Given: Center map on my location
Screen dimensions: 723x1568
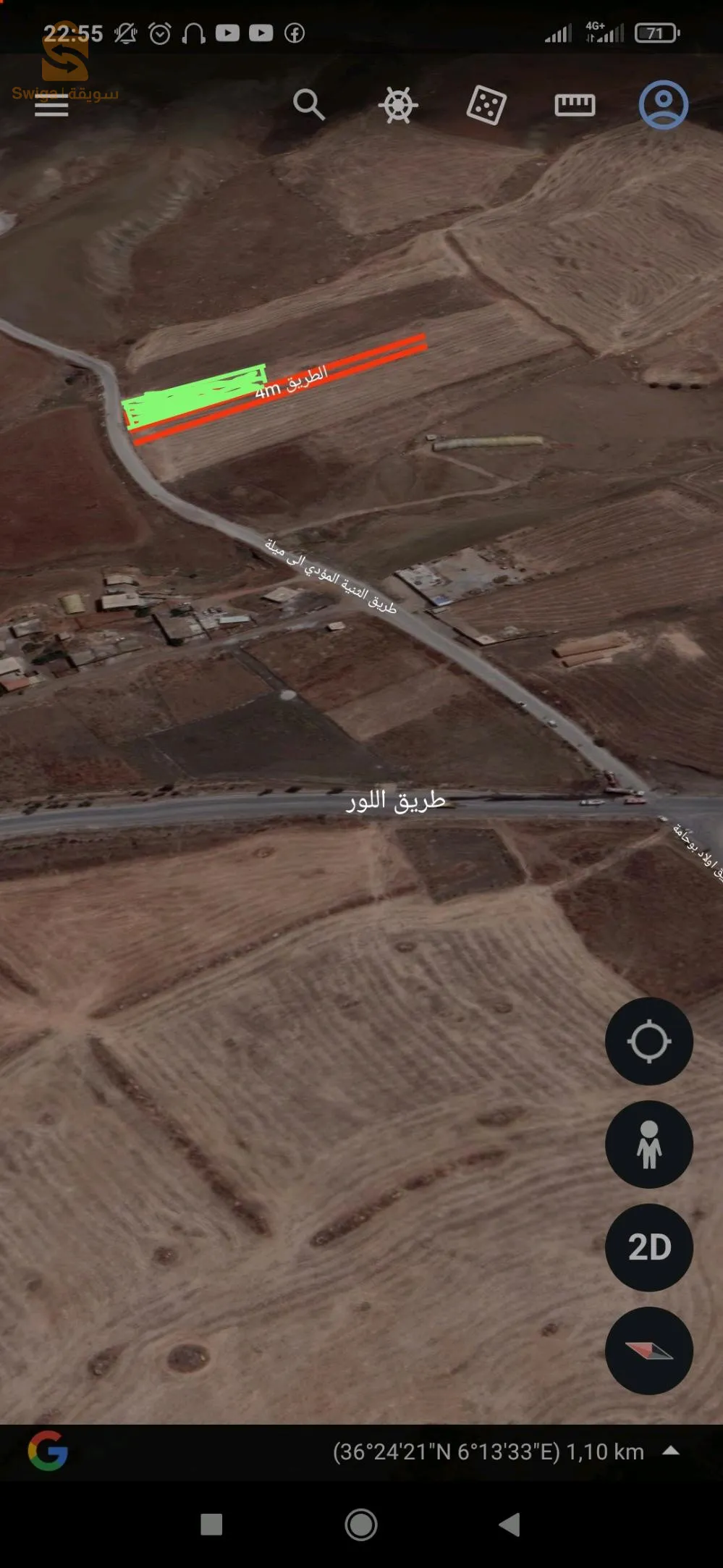Looking at the screenshot, I should click(648, 1041).
